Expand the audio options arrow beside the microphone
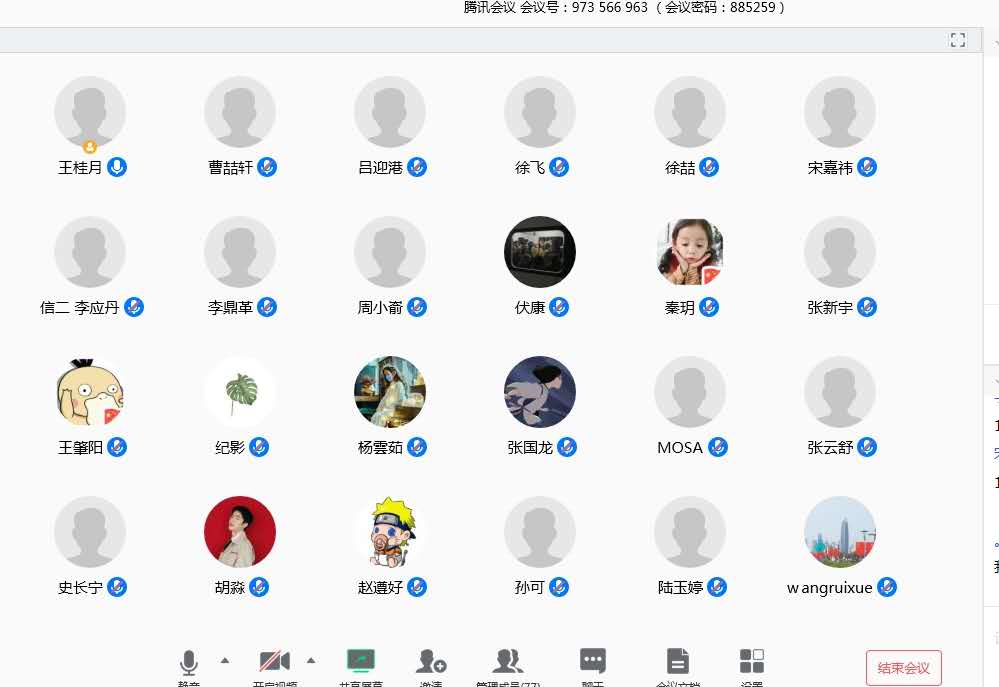The width and height of the screenshot is (999, 687). (224, 660)
